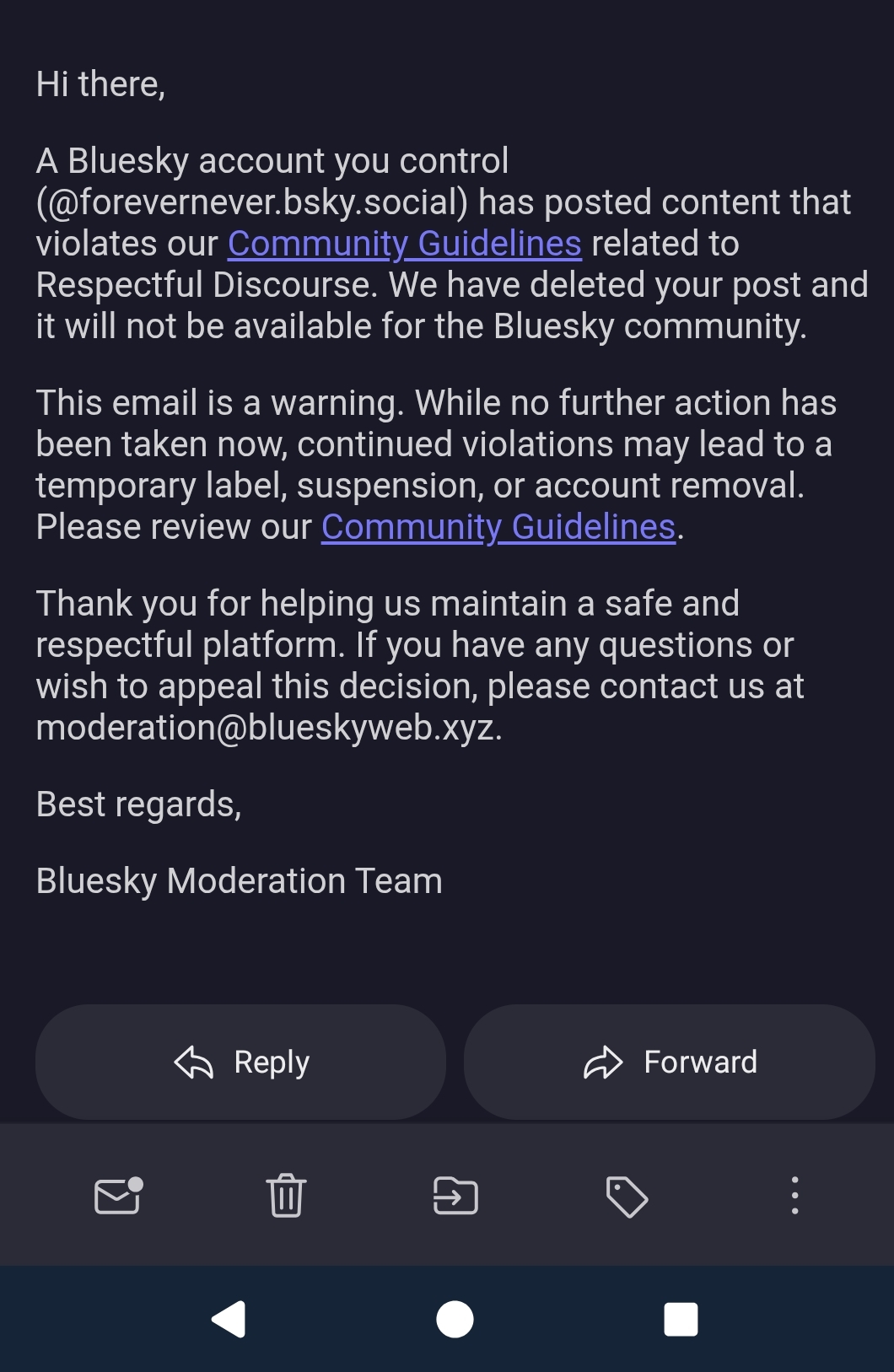Reply to the Bluesky moderation email
This screenshot has width=894, height=1372.
(240, 1062)
